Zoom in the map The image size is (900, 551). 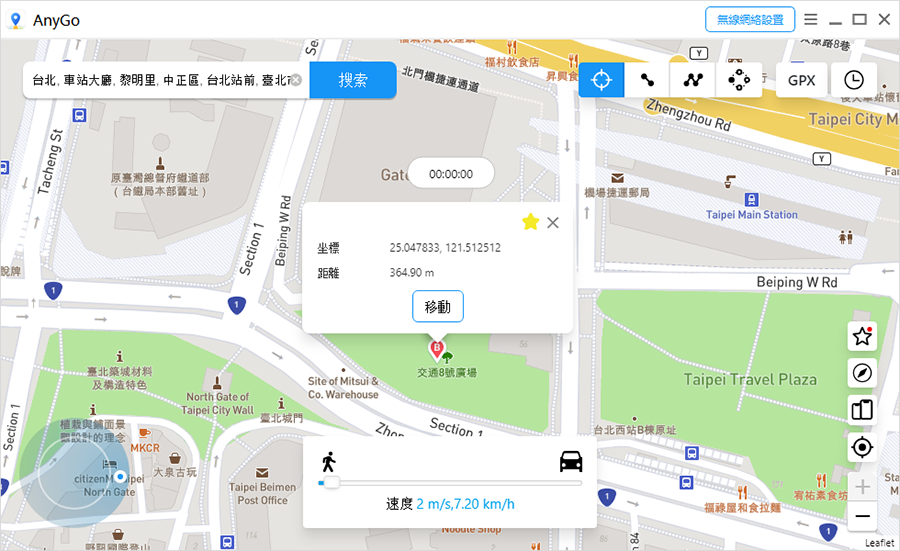pyautogui.click(x=862, y=487)
